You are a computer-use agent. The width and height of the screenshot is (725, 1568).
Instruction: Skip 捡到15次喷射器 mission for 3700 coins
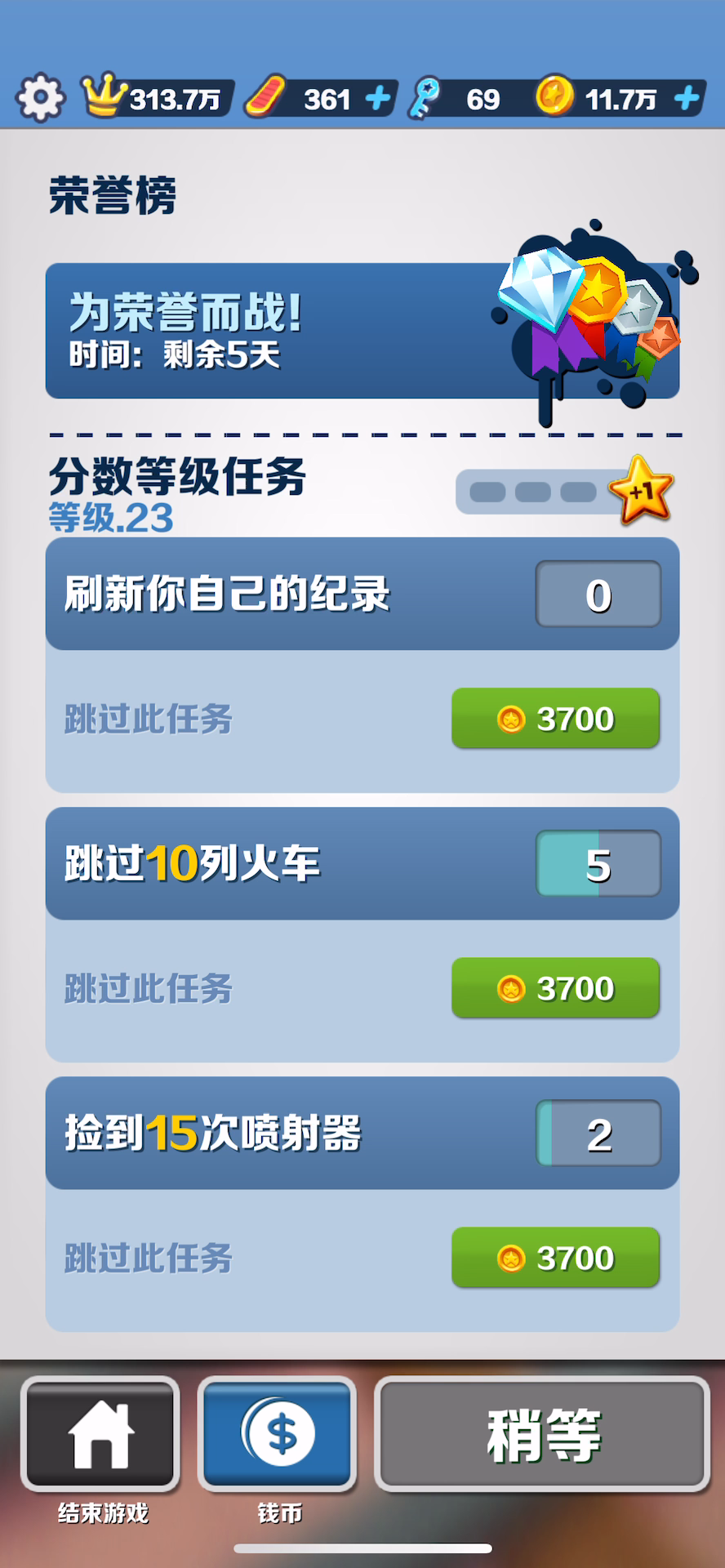point(555,1258)
